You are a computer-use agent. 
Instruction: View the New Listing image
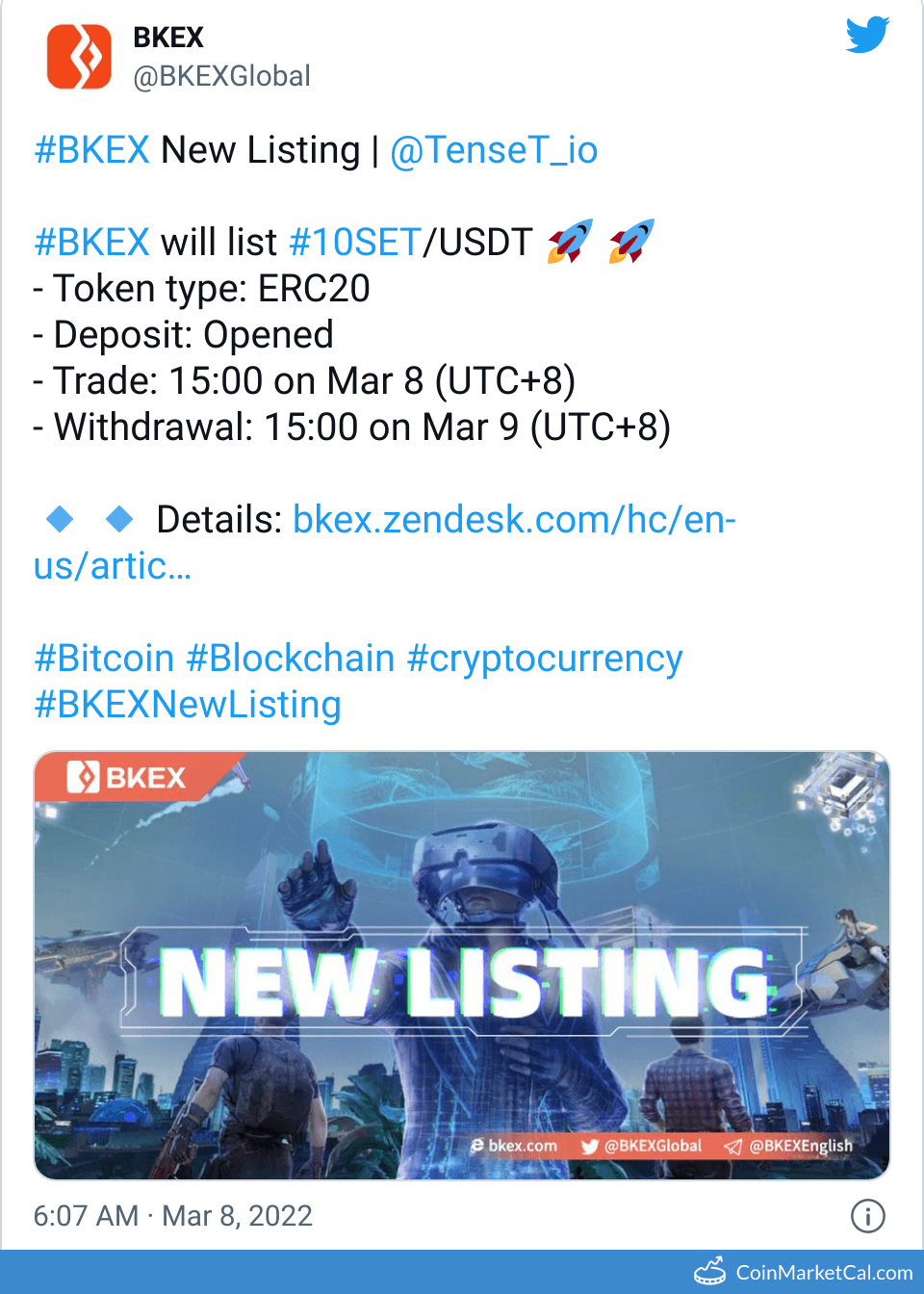[x=462, y=965]
